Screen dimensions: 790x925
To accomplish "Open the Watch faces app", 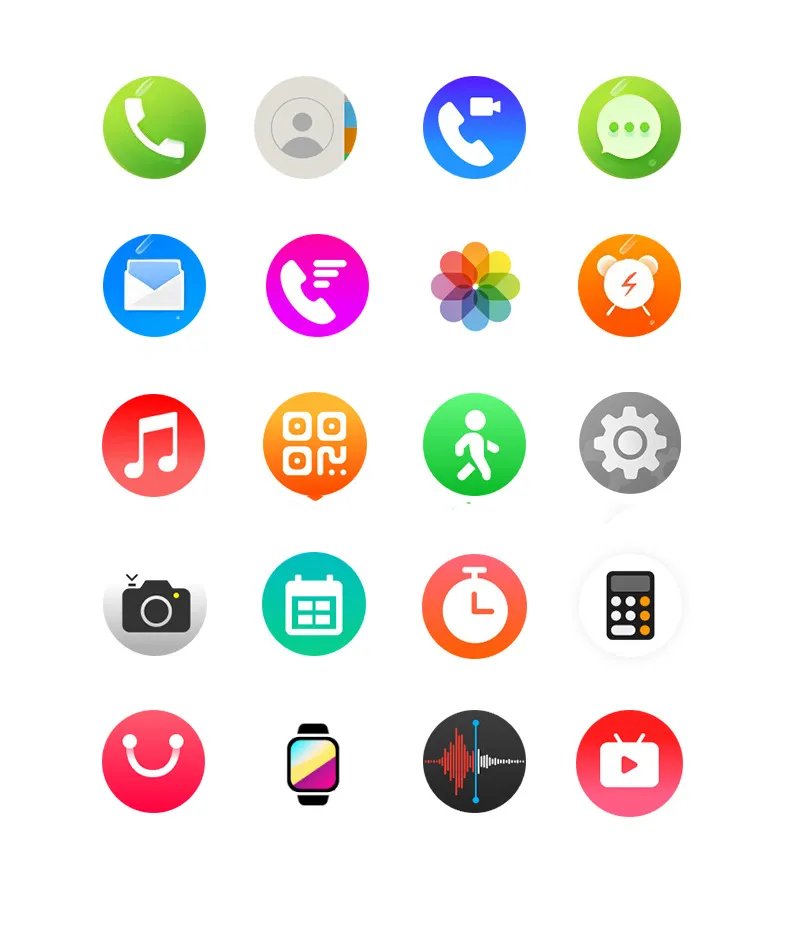I will click(314, 762).
